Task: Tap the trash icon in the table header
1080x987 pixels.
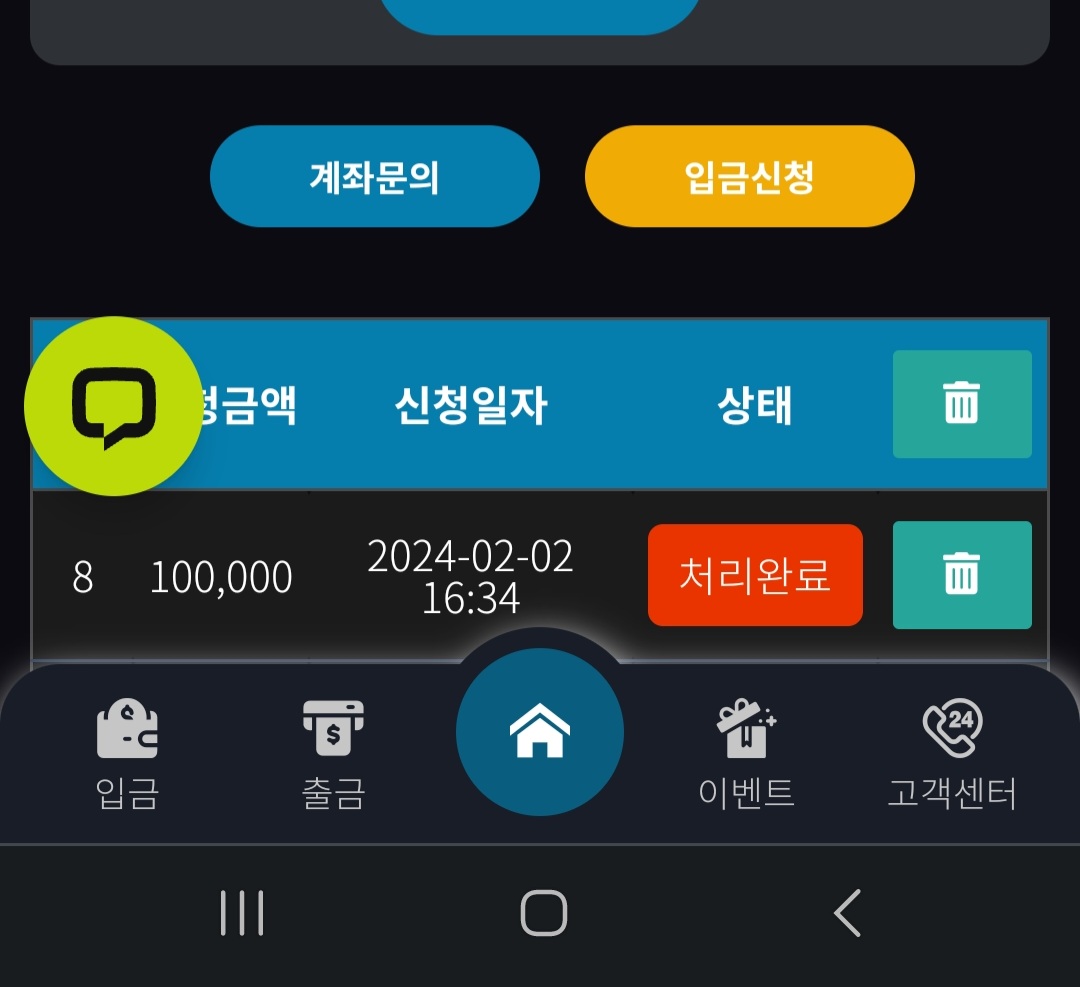Action: click(961, 404)
